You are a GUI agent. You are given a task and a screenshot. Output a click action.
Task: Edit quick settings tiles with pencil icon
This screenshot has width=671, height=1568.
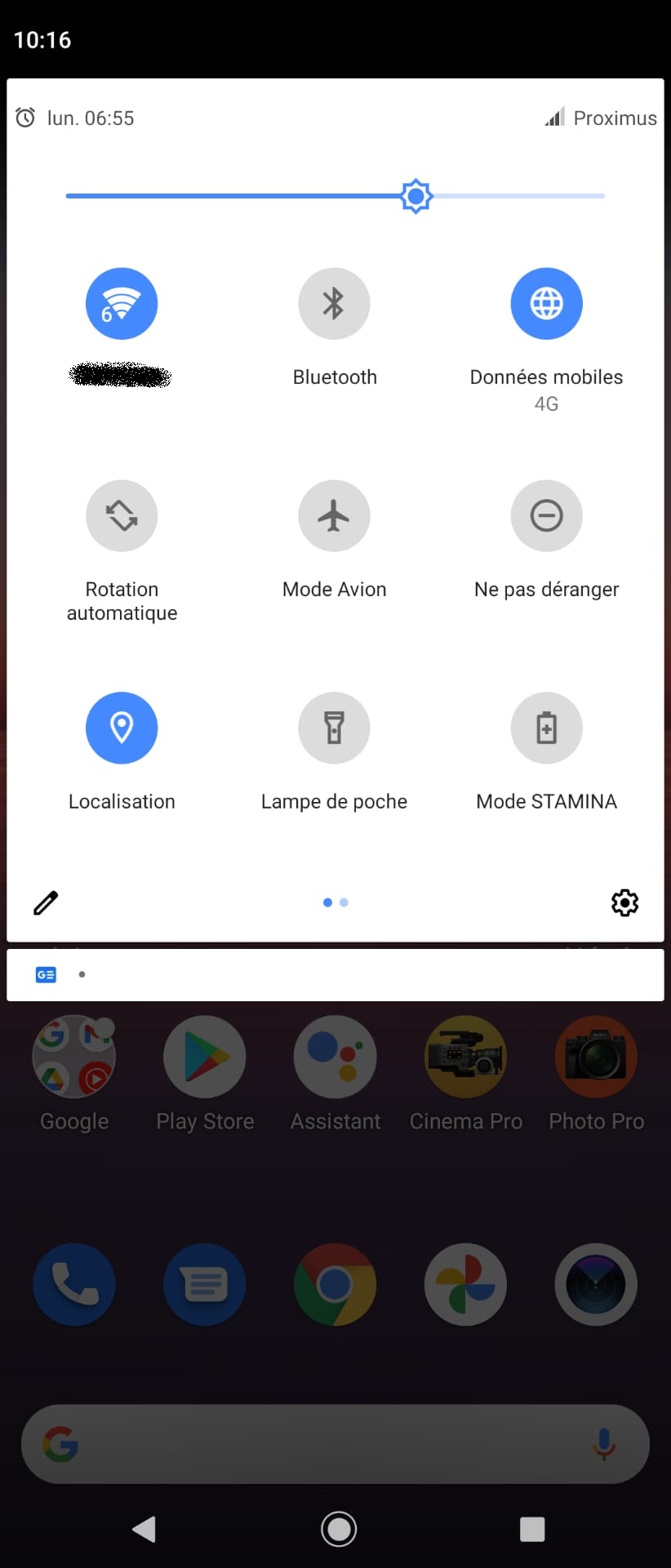pyautogui.click(x=46, y=902)
